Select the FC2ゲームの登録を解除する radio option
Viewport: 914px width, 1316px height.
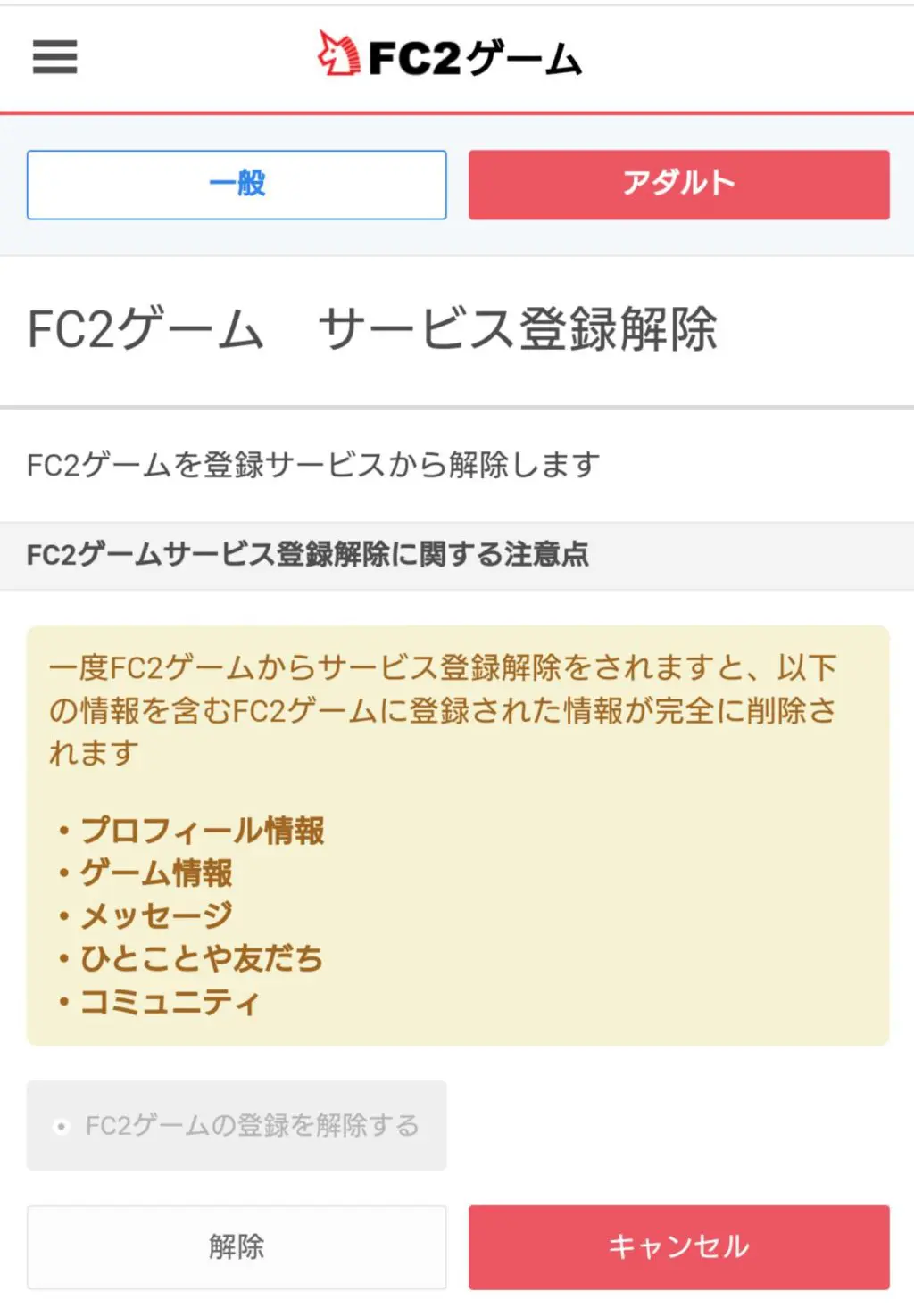tap(62, 1127)
